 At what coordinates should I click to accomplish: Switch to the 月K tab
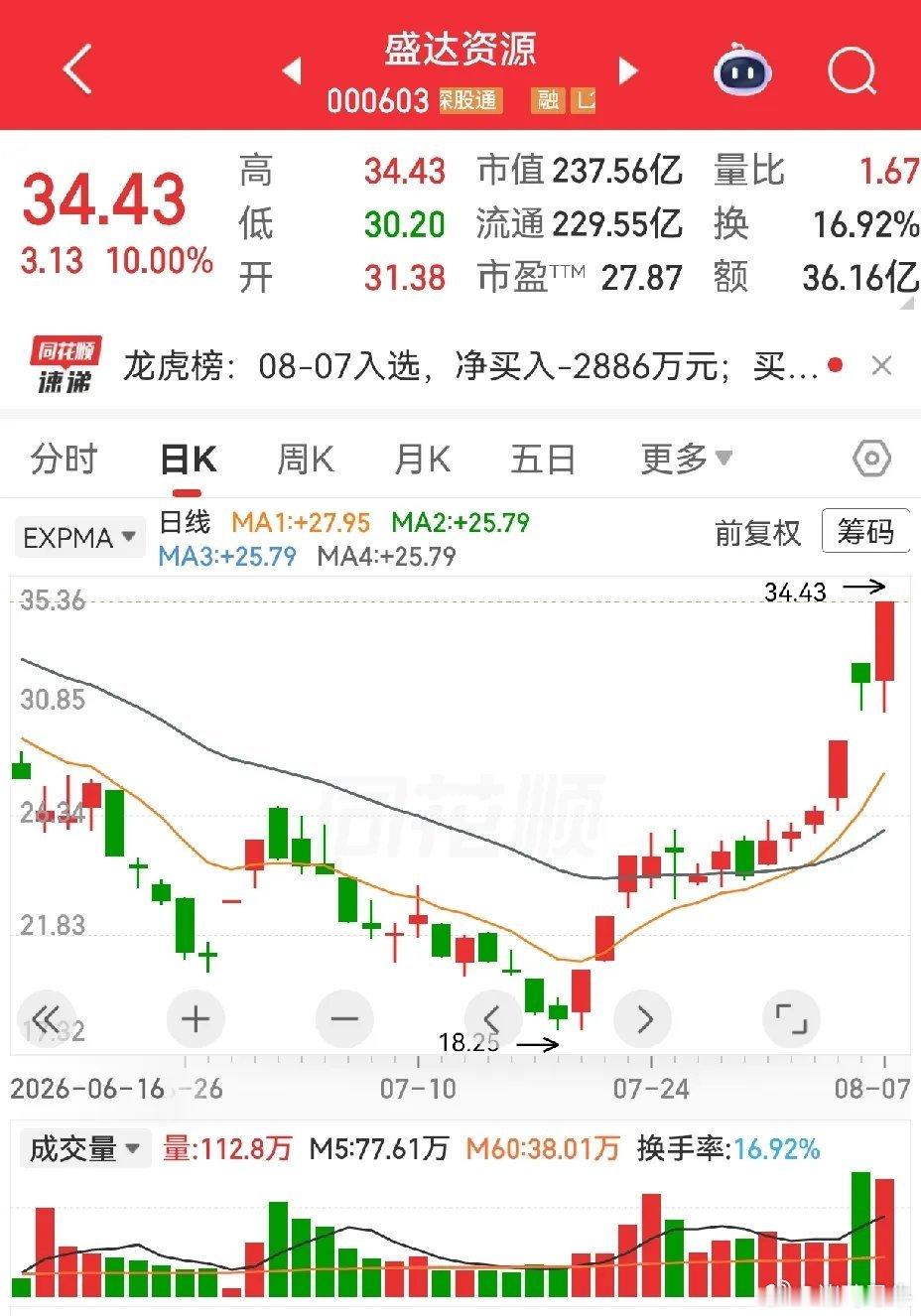422,460
